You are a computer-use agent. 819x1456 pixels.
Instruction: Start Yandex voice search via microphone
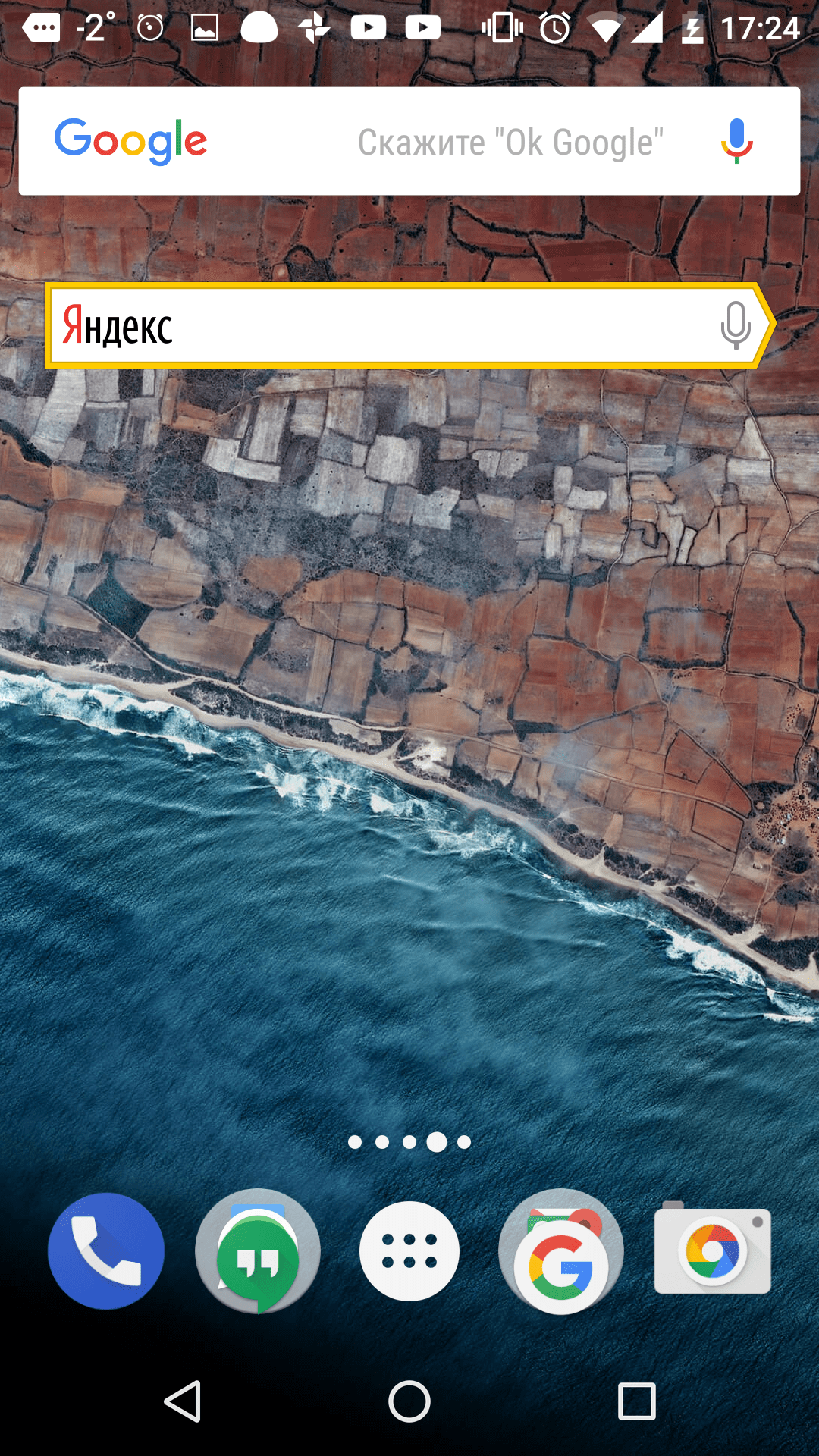(735, 325)
